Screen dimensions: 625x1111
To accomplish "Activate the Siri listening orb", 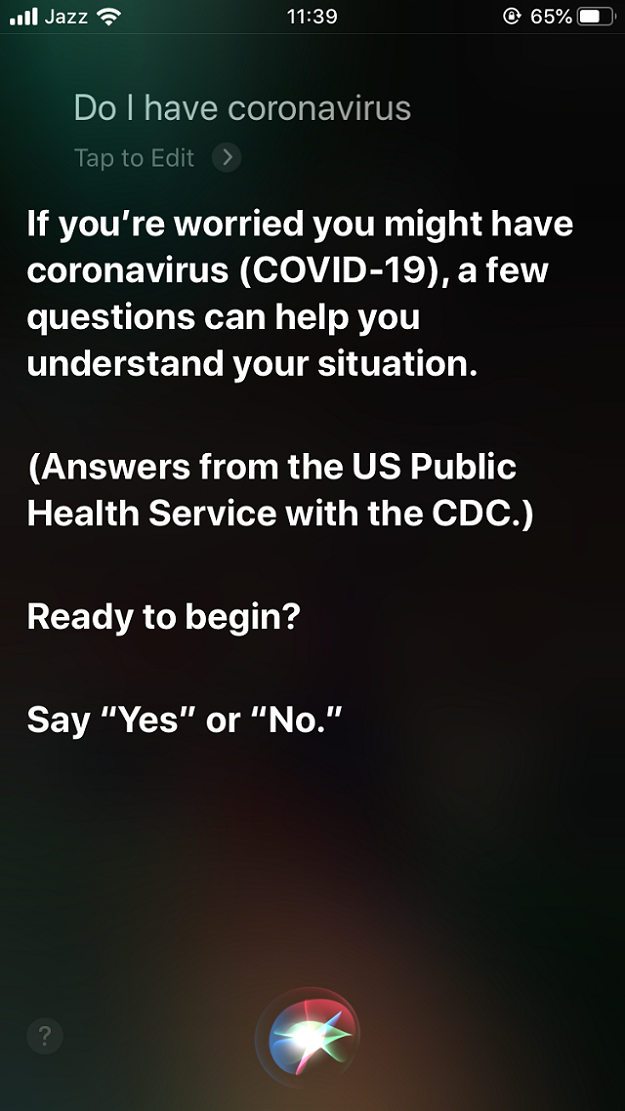I will (x=309, y=1037).
